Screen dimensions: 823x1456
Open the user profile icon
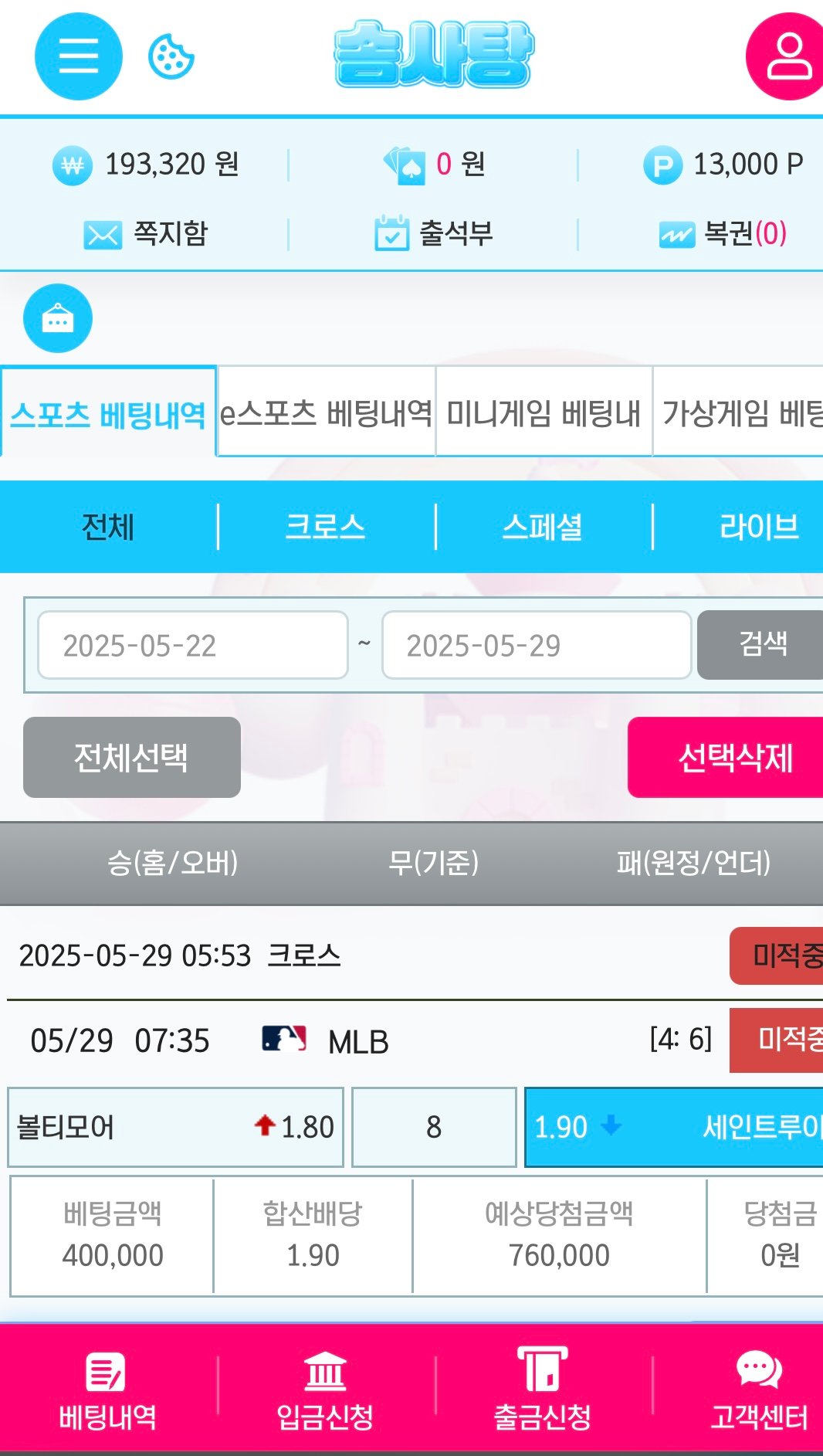click(x=787, y=56)
